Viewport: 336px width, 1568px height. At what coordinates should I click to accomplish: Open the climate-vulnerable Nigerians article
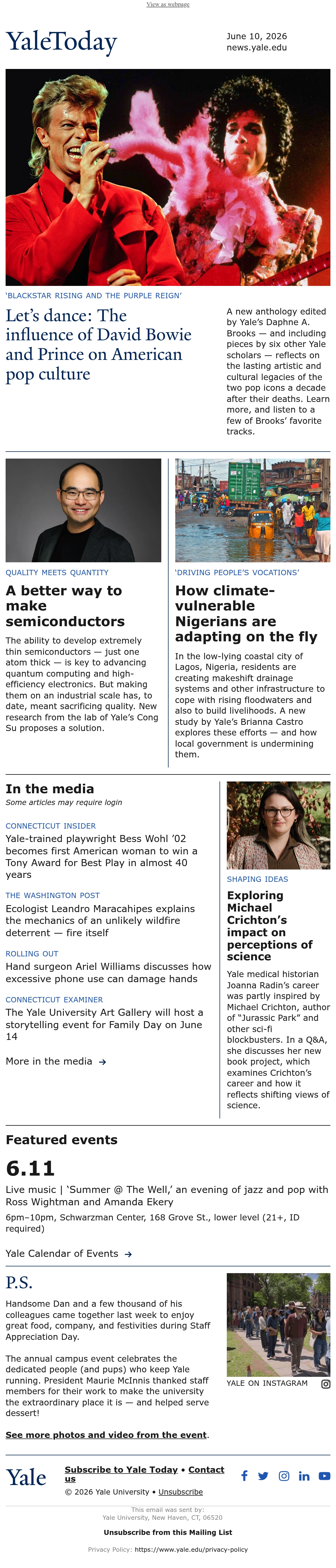coord(246,614)
